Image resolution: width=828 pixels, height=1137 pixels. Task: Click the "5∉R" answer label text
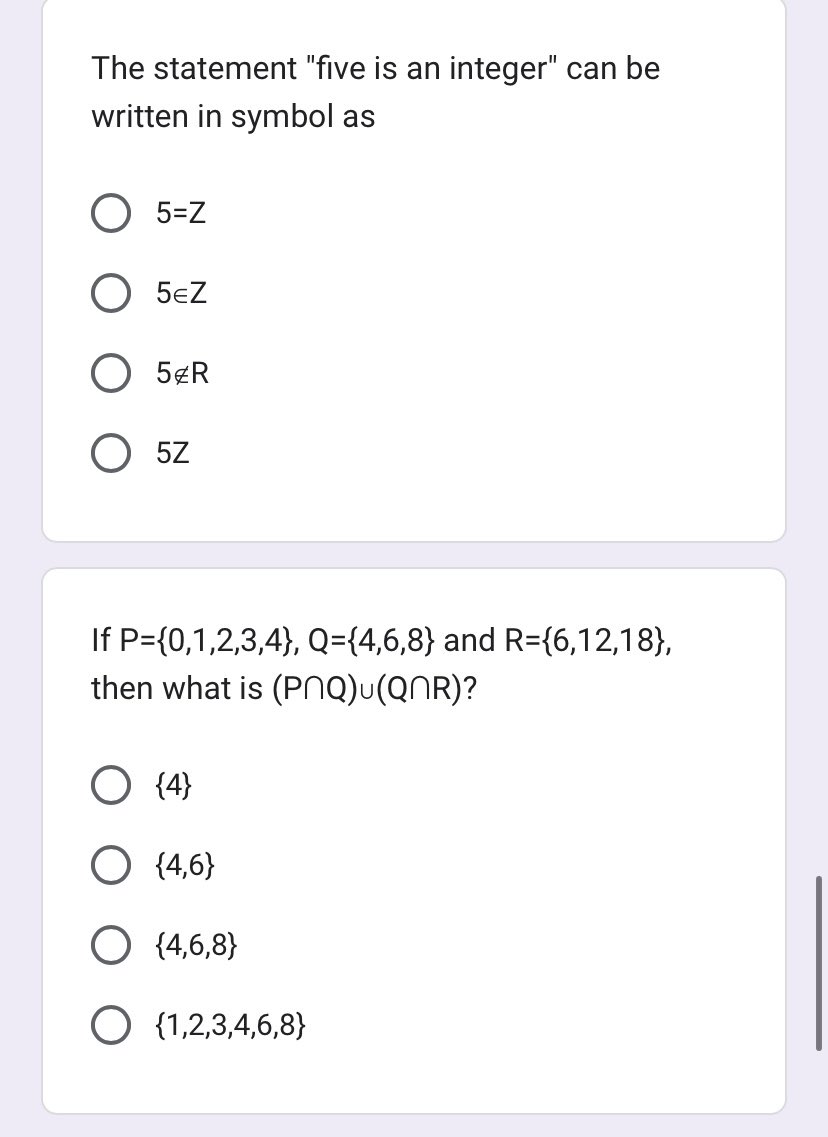[x=181, y=373]
